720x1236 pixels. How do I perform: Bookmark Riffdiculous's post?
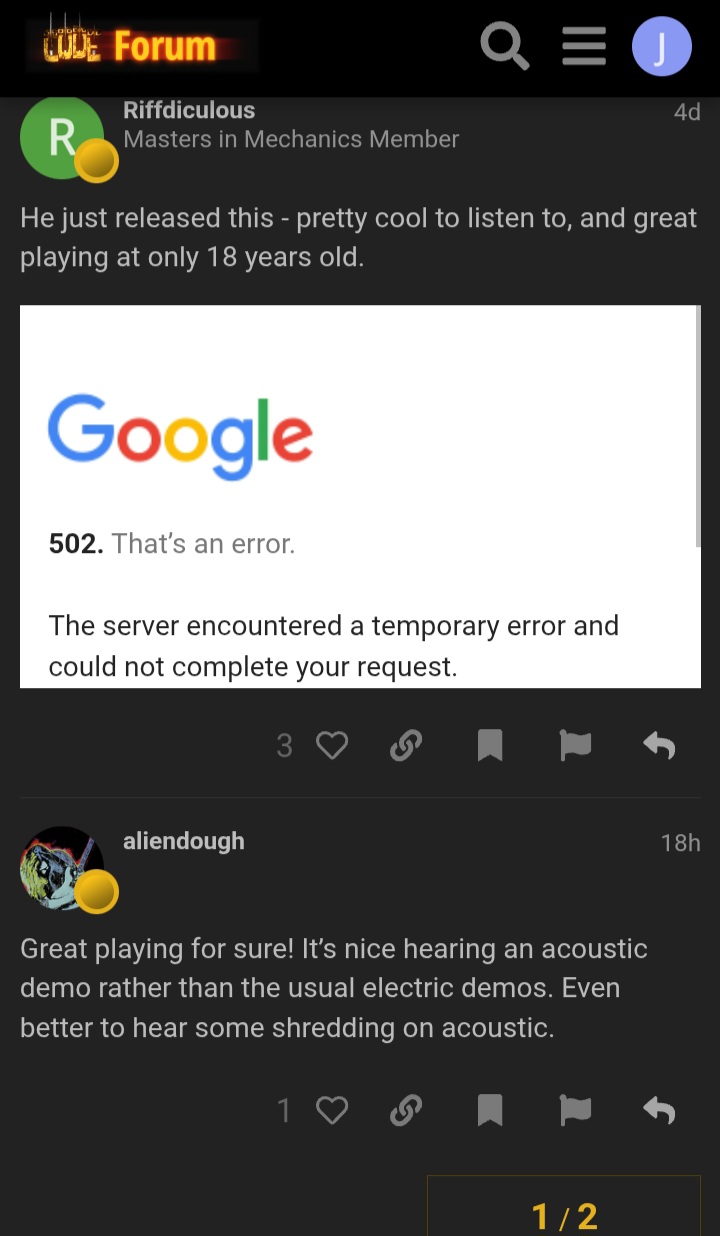pos(489,745)
